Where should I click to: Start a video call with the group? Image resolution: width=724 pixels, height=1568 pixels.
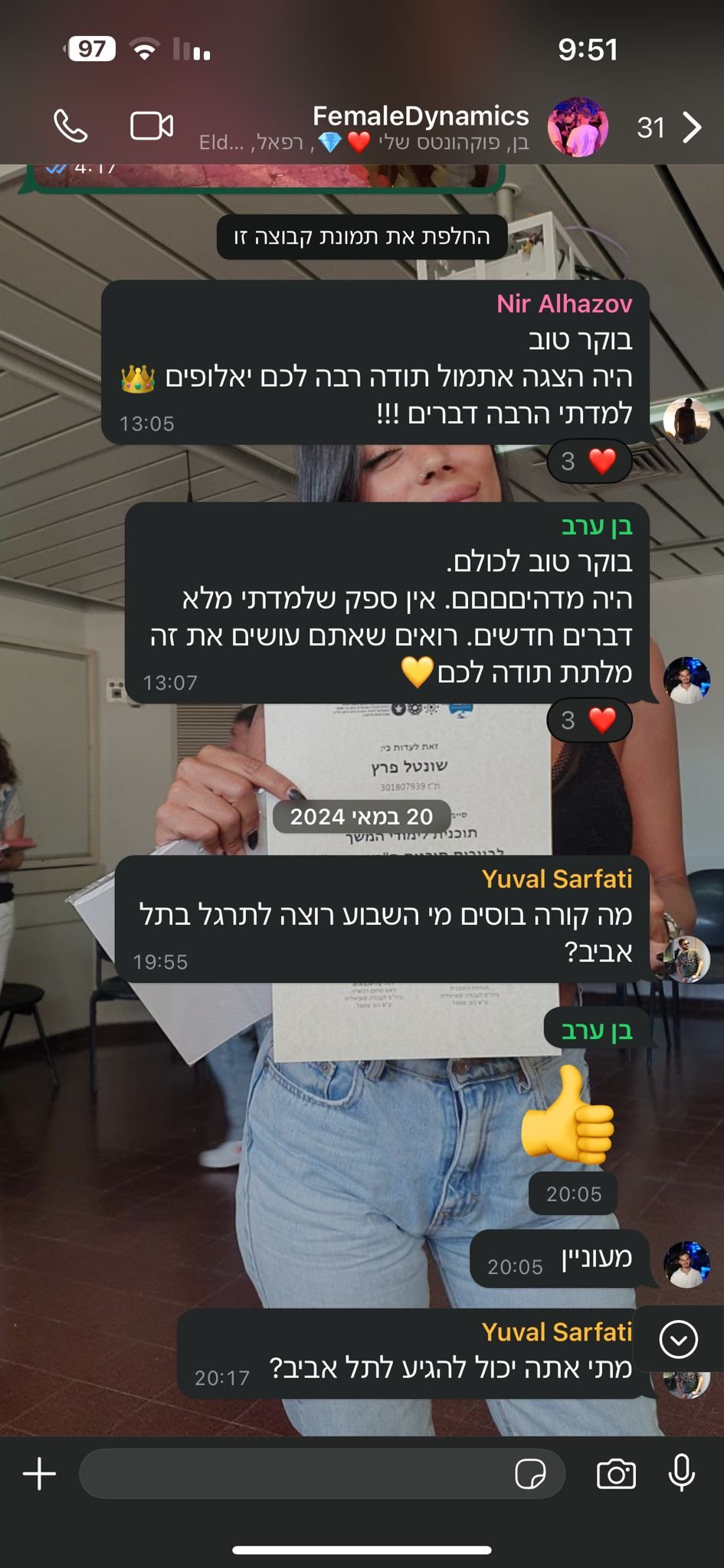tap(152, 126)
